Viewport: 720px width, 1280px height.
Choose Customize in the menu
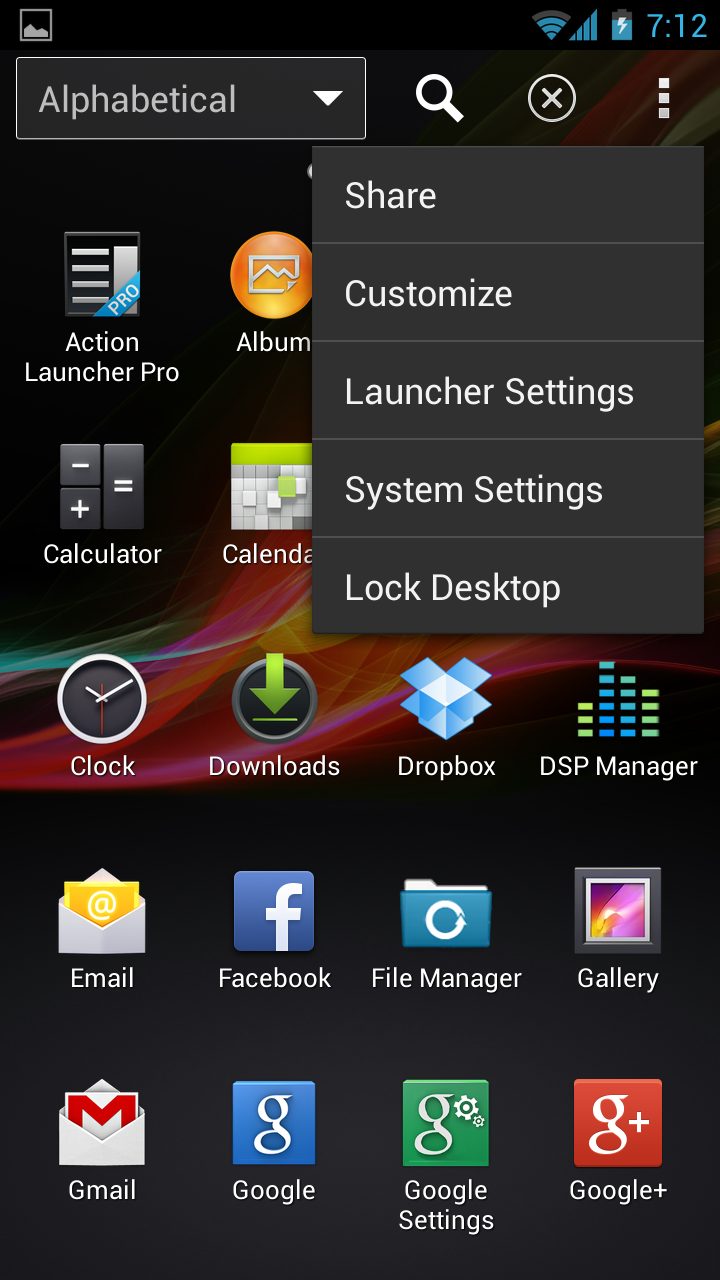508,294
